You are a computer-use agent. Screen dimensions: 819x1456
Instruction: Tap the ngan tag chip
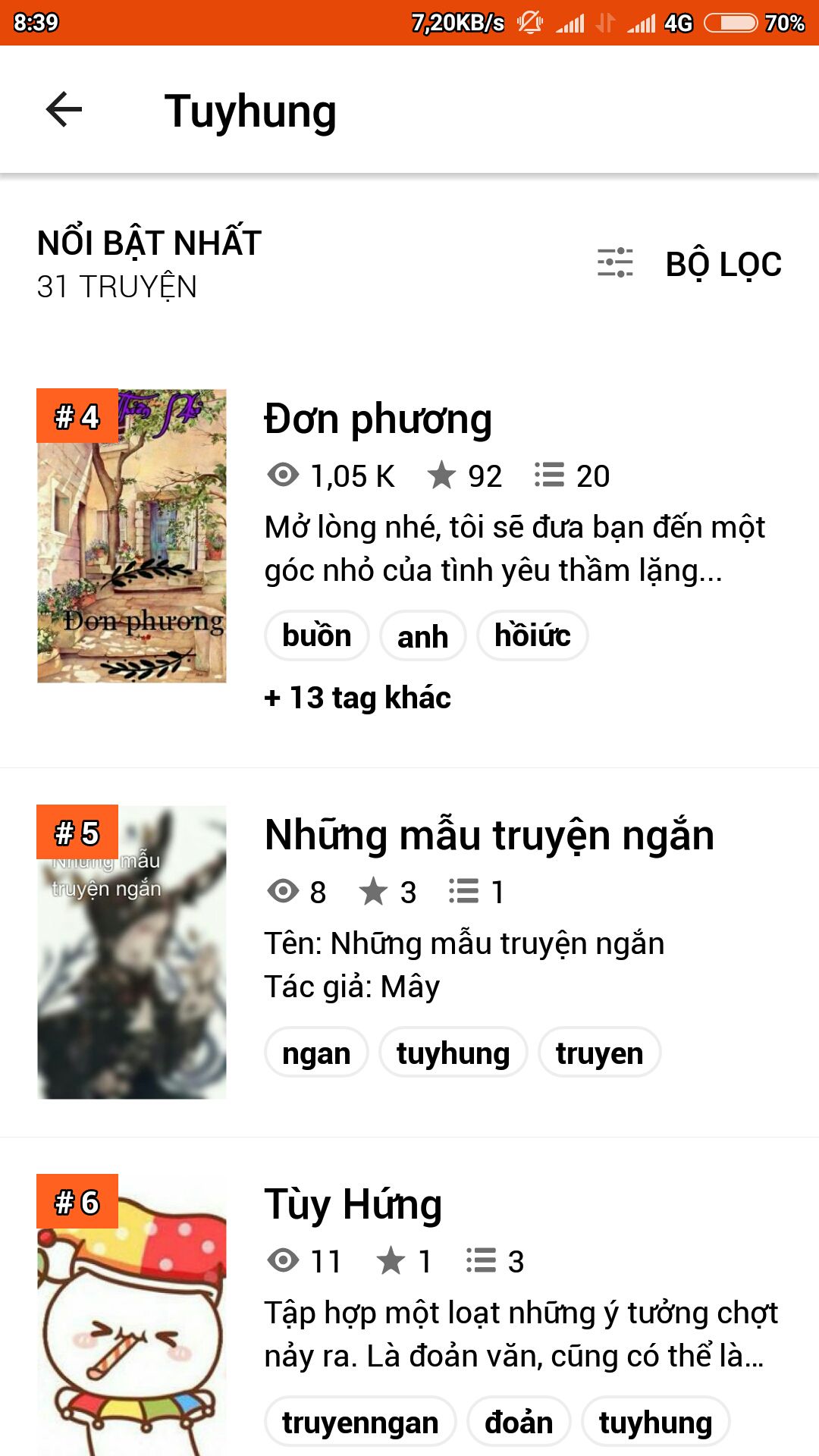316,1052
